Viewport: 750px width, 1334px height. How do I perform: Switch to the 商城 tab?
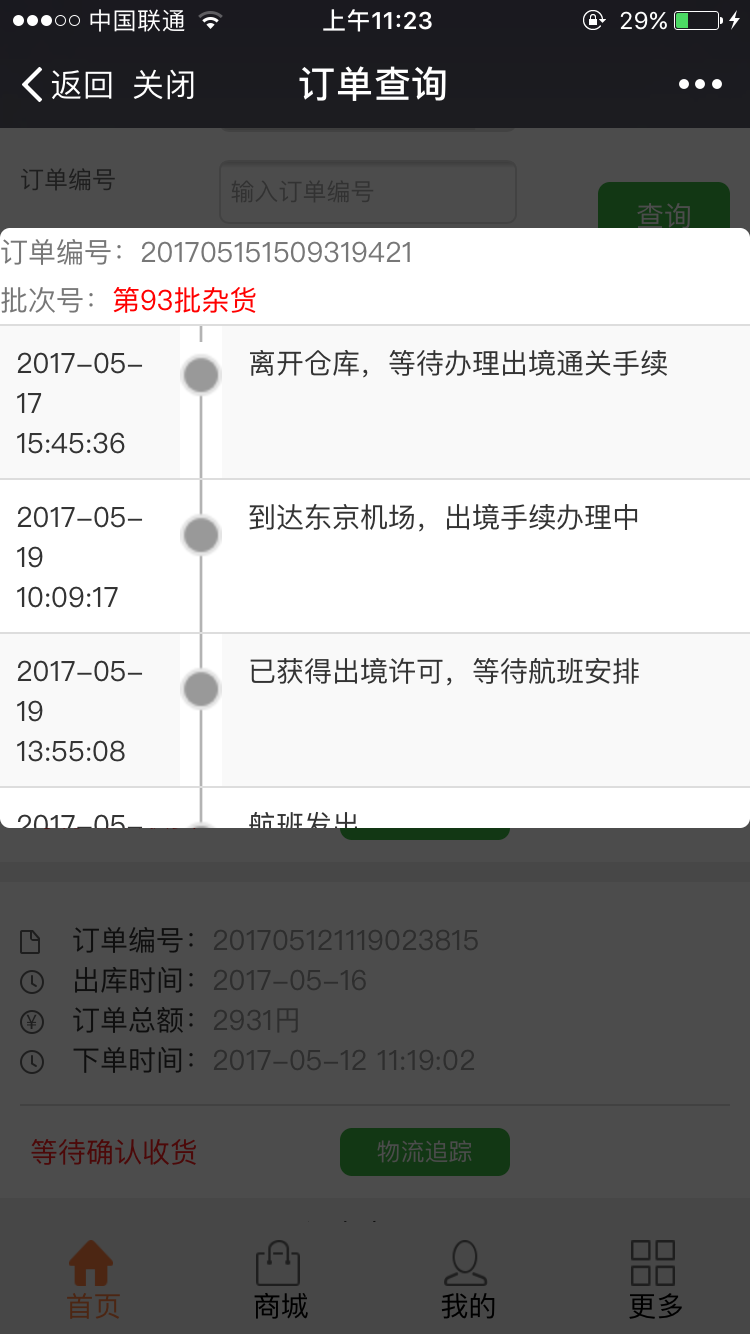tap(280, 1279)
